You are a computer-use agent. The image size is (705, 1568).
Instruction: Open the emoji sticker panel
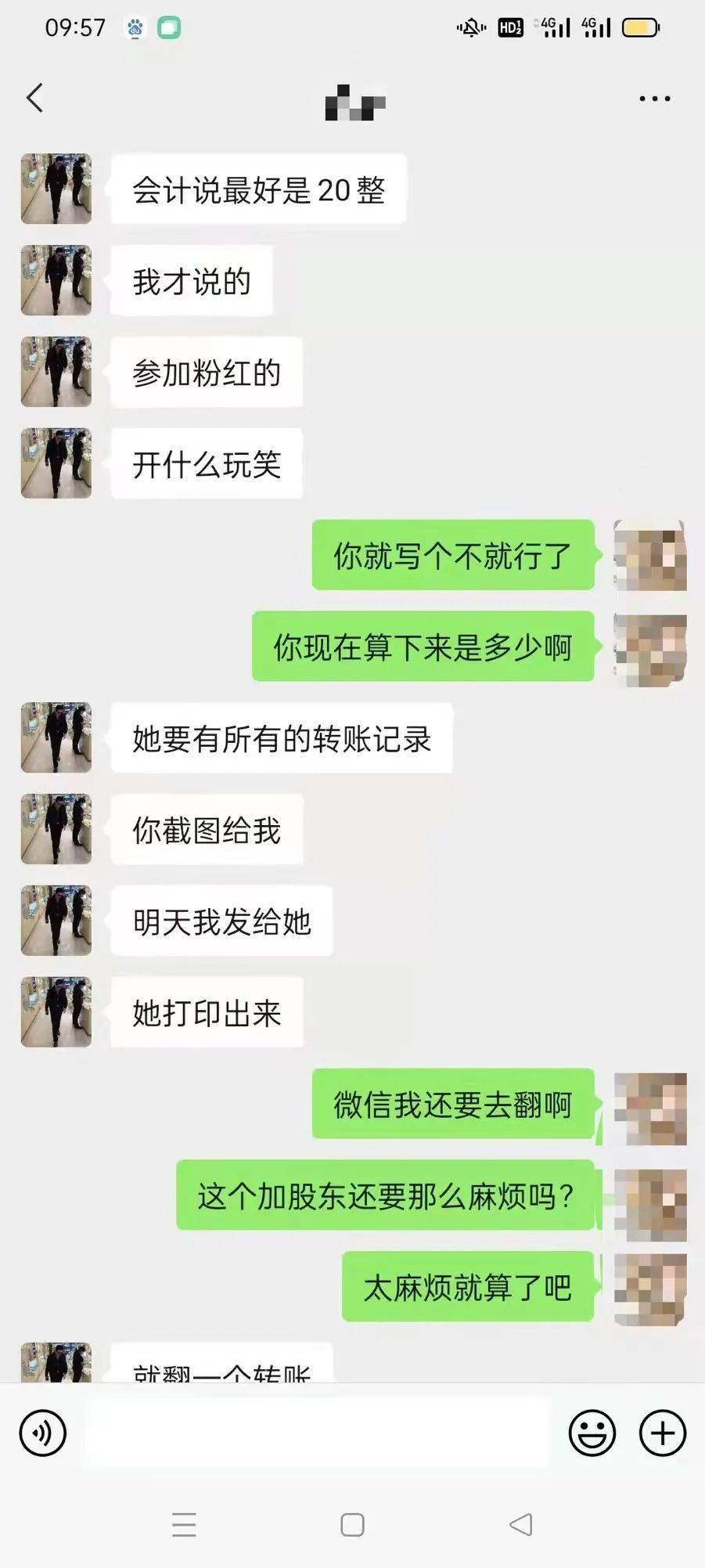click(x=592, y=1433)
